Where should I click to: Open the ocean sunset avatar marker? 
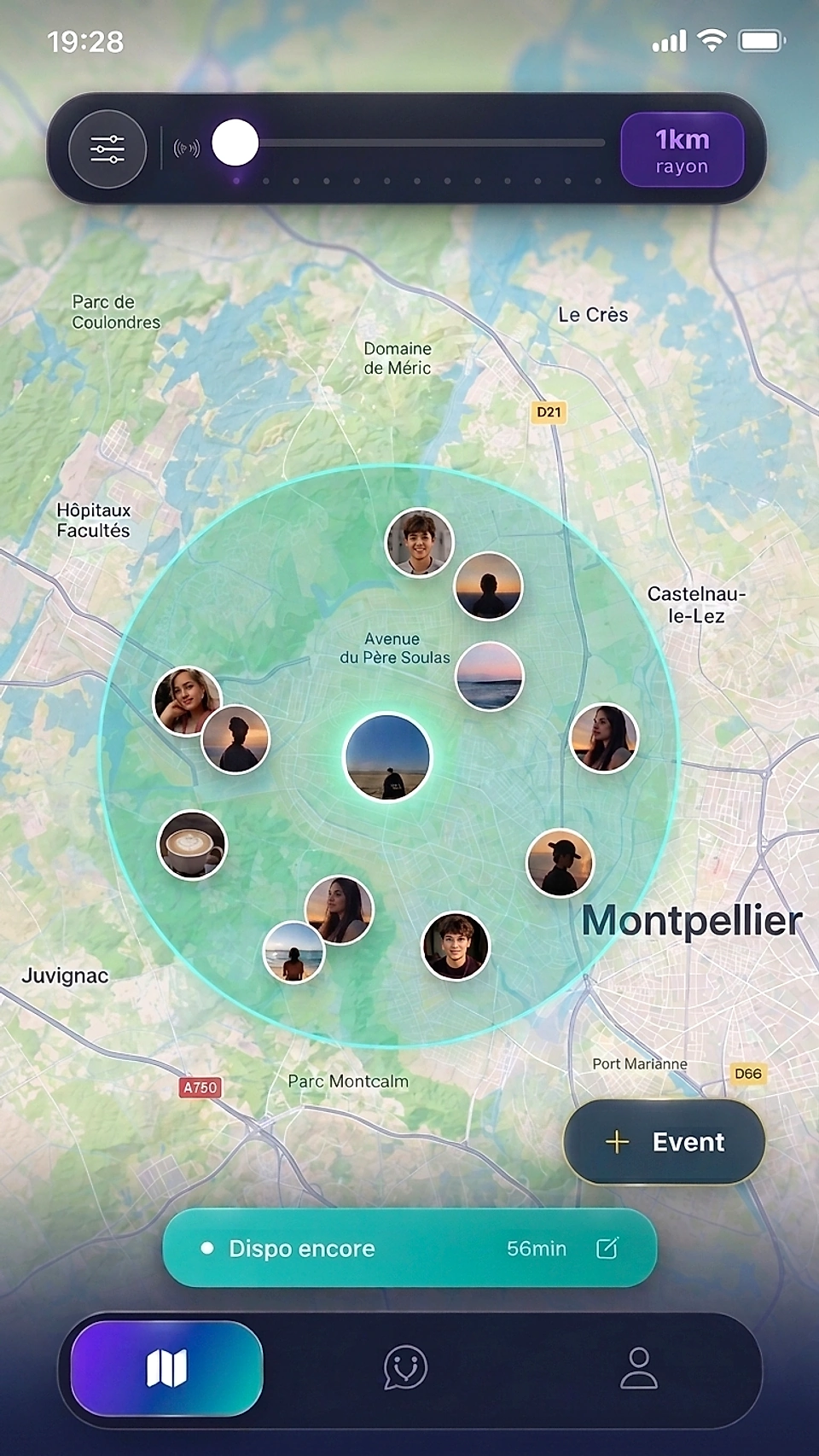click(490, 677)
